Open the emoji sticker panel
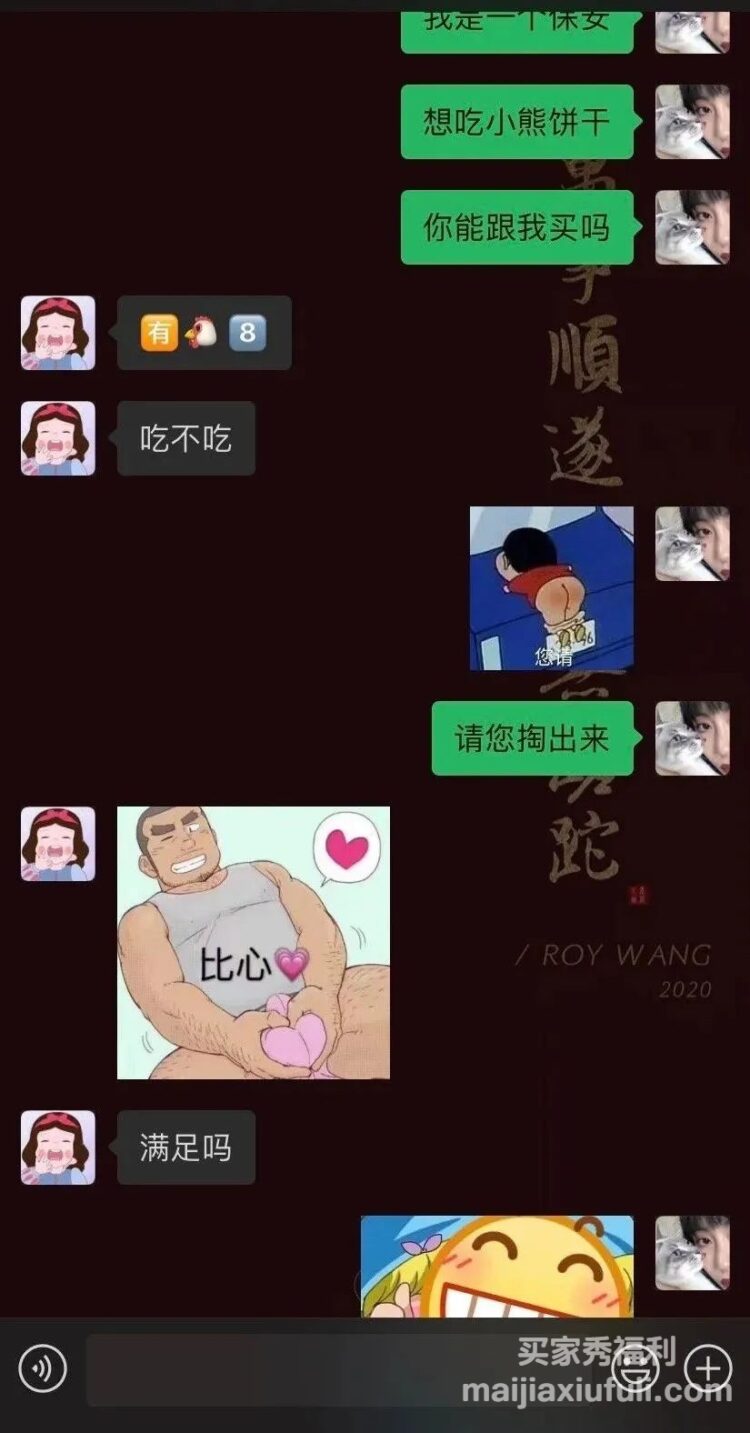 point(632,1368)
